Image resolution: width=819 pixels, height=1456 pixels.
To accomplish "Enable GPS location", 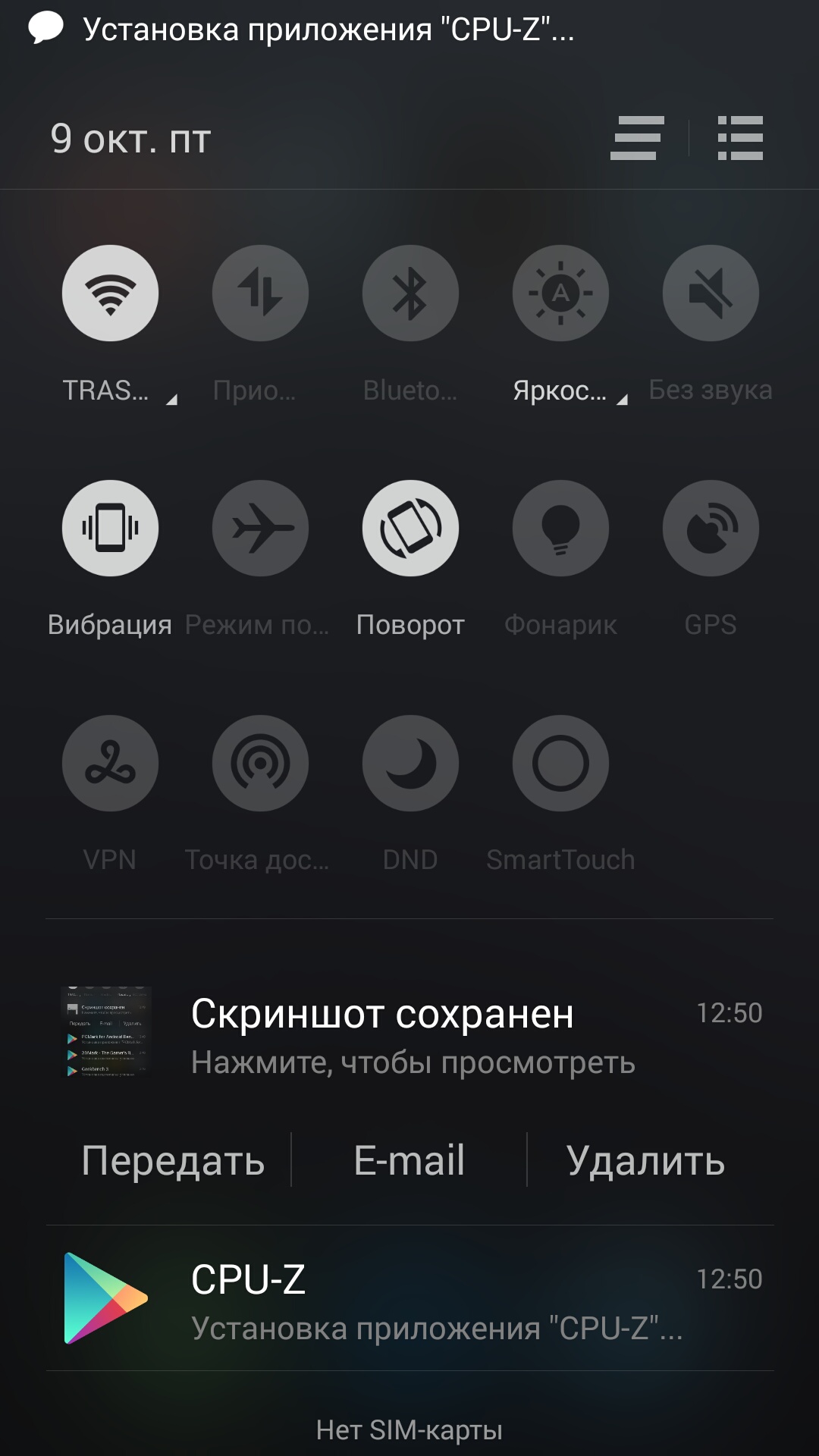I will click(x=711, y=528).
